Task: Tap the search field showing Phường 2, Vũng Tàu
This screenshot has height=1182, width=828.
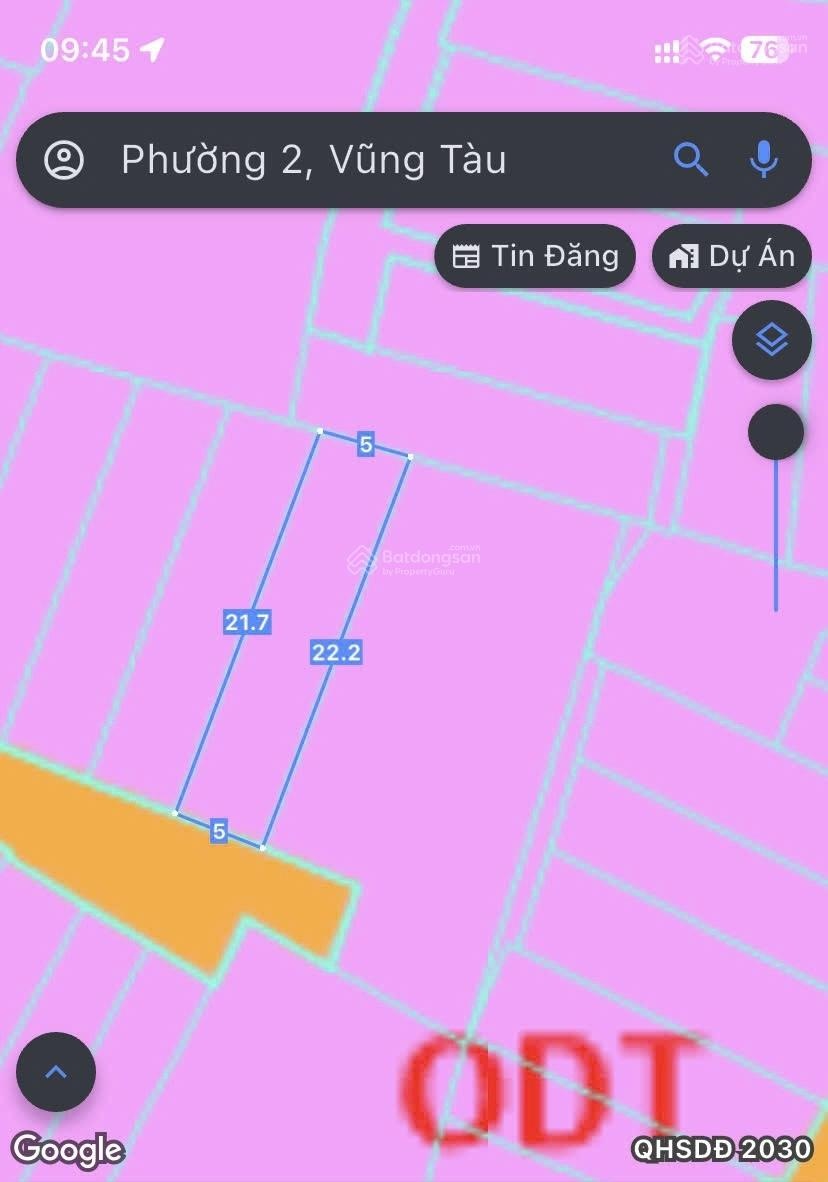Action: pos(380,160)
